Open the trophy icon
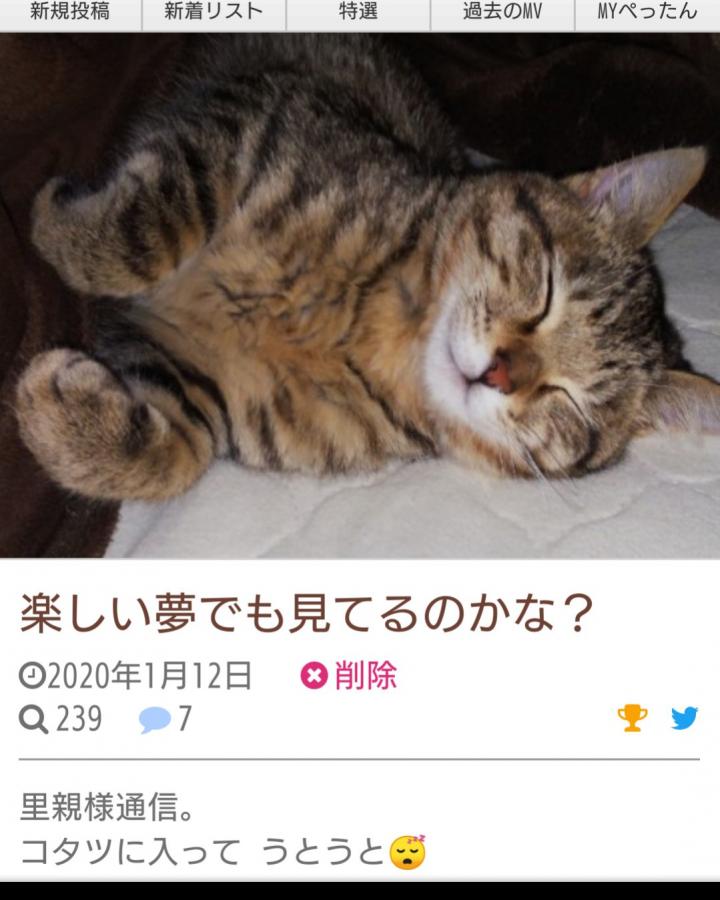The image size is (720, 900). 632,718
